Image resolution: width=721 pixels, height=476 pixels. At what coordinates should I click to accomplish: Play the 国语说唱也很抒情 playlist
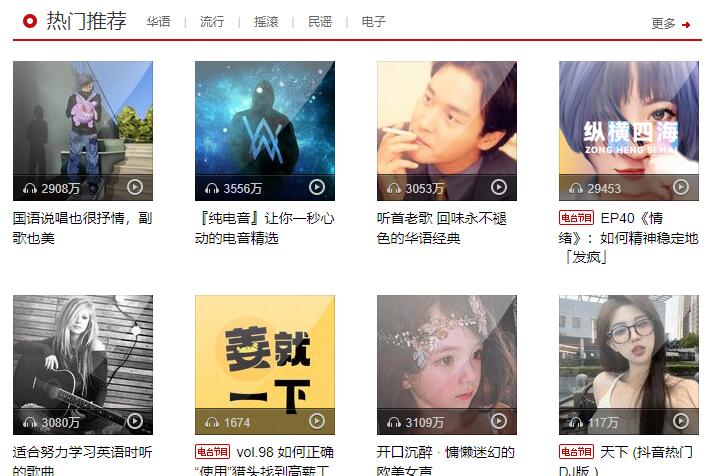click(135, 187)
